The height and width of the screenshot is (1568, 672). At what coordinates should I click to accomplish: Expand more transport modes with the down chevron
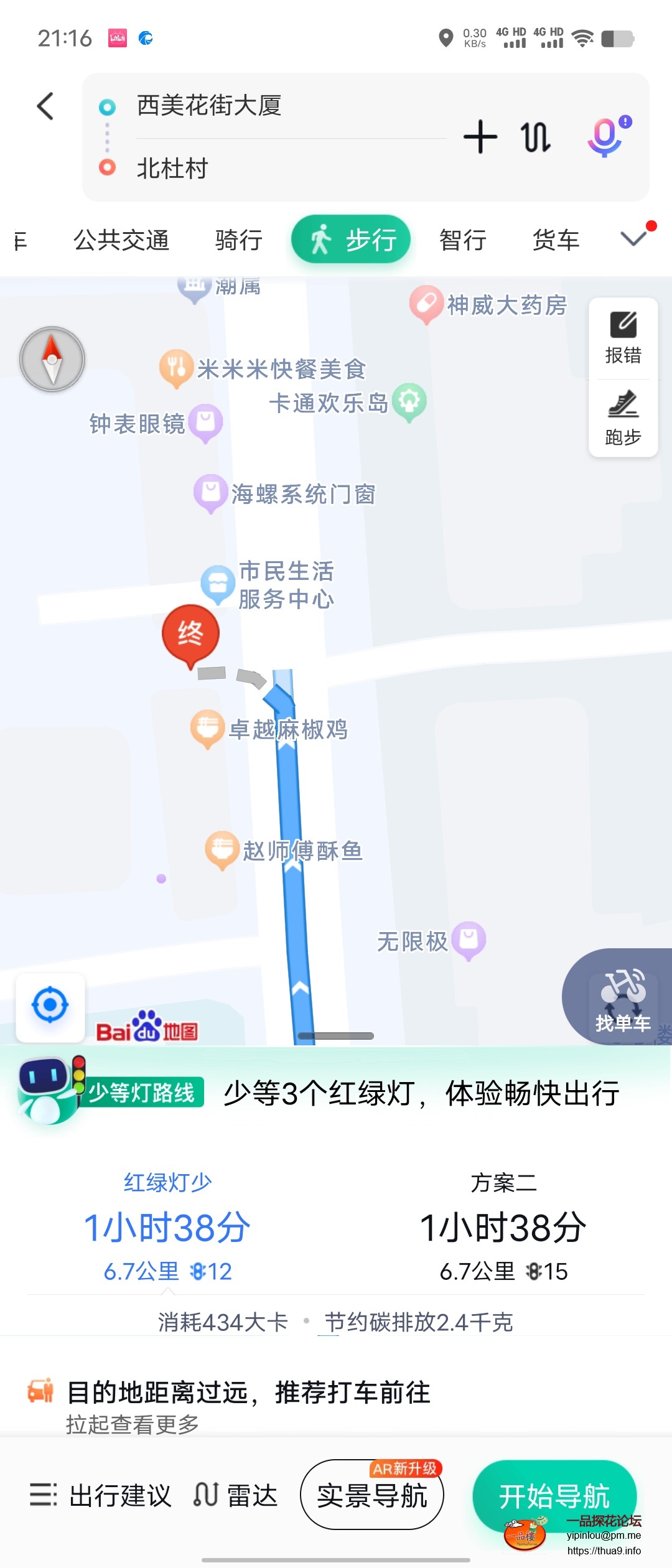pyautogui.click(x=633, y=238)
